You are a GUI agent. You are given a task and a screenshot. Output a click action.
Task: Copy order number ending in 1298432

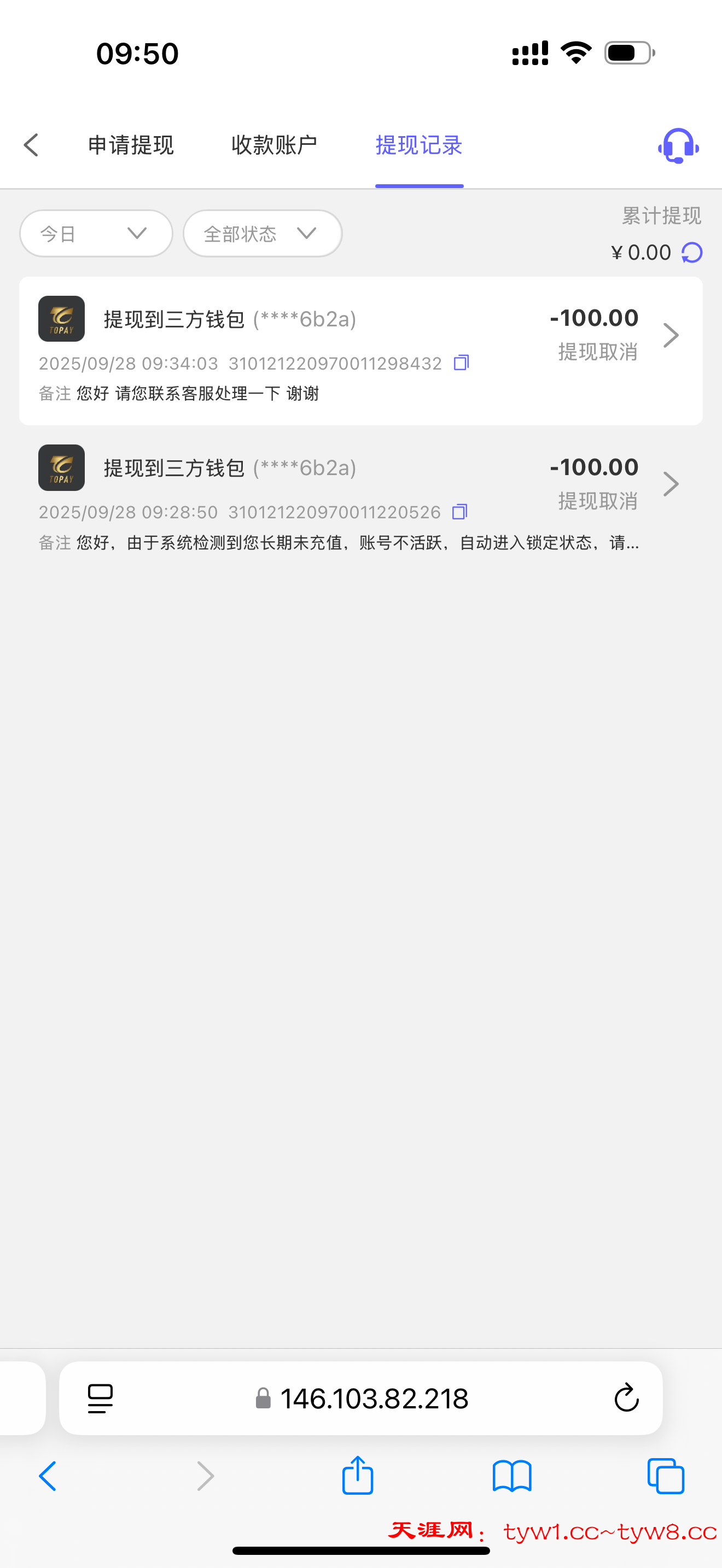point(462,364)
